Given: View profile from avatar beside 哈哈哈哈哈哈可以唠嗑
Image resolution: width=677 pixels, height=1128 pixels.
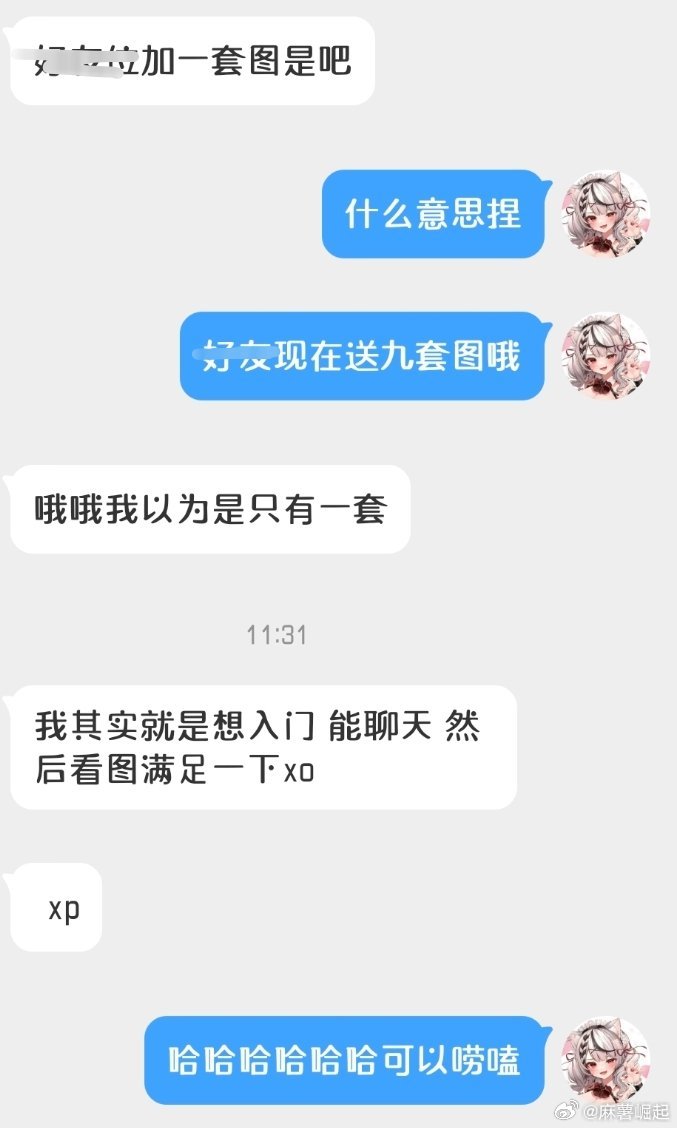Looking at the screenshot, I should point(607,1060).
